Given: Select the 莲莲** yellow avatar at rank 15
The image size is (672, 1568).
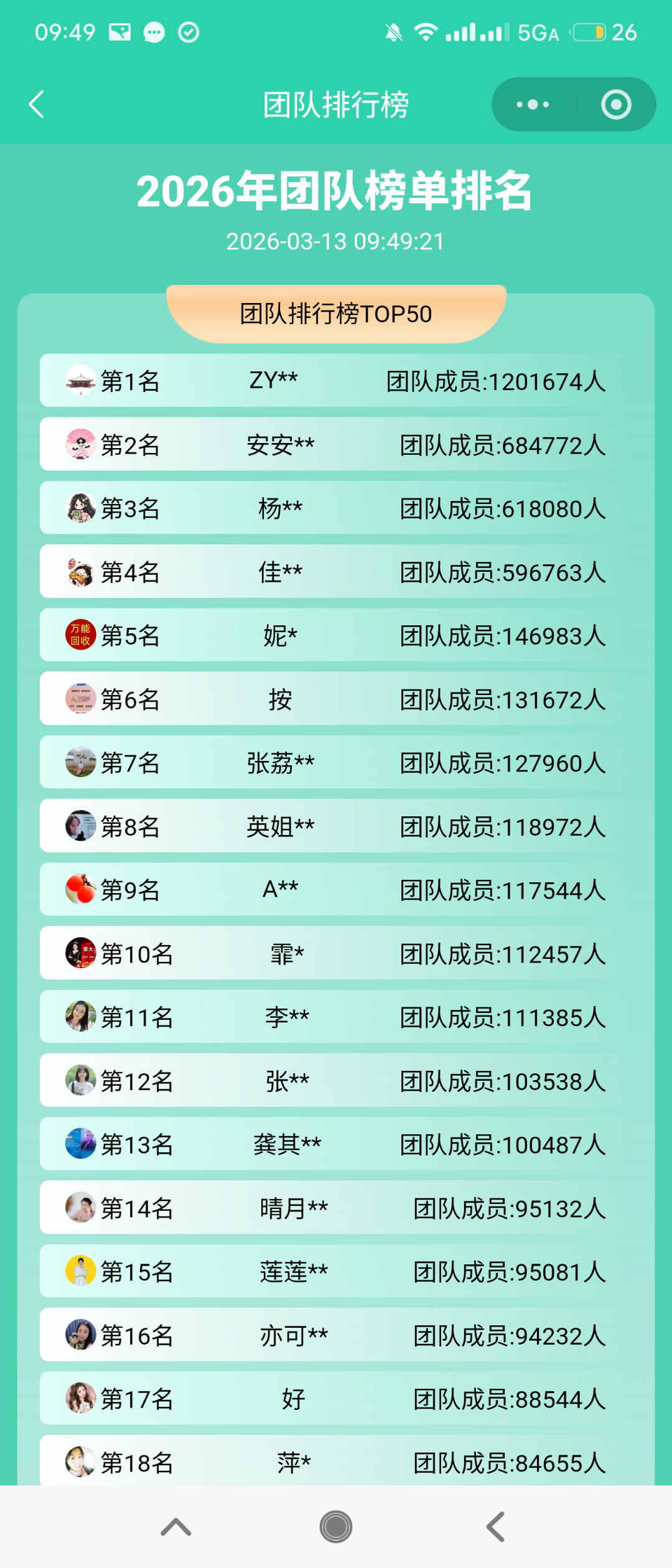Looking at the screenshot, I should point(82,1270).
